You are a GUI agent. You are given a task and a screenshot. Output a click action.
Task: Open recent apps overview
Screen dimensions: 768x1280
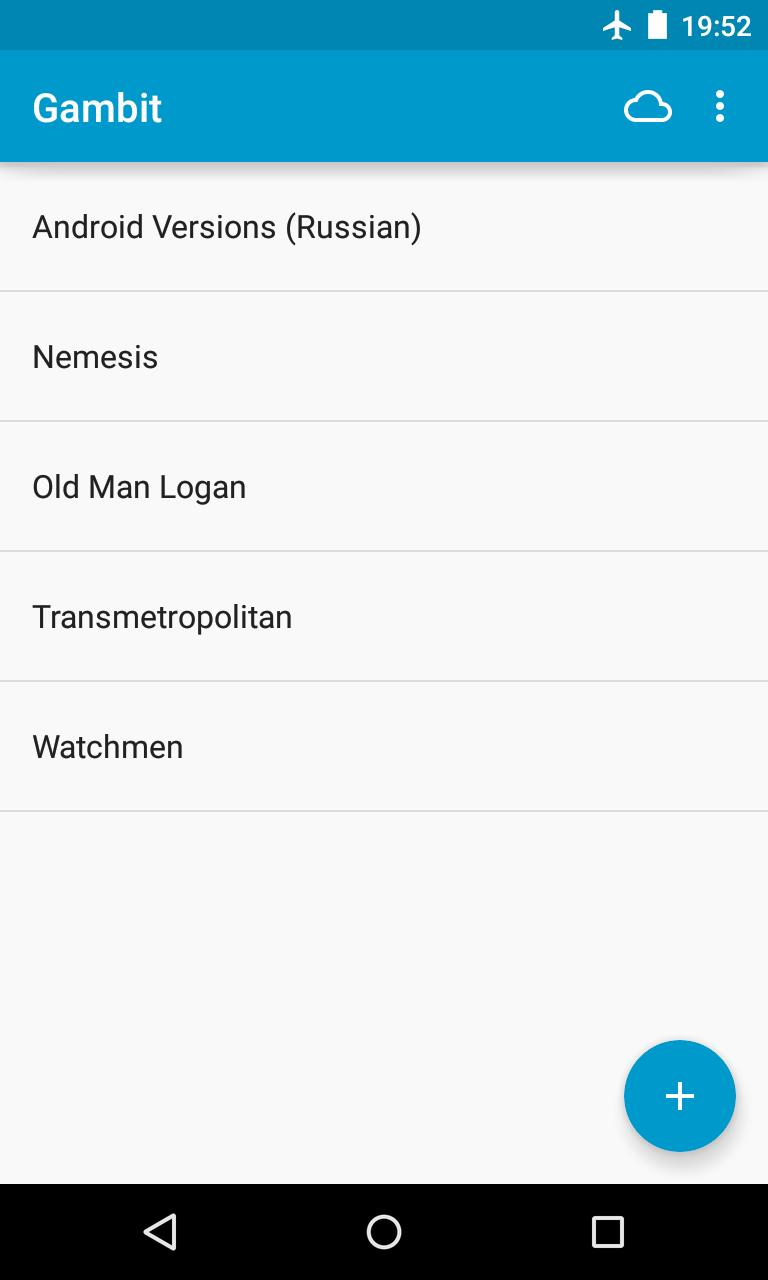pyautogui.click(x=607, y=1232)
